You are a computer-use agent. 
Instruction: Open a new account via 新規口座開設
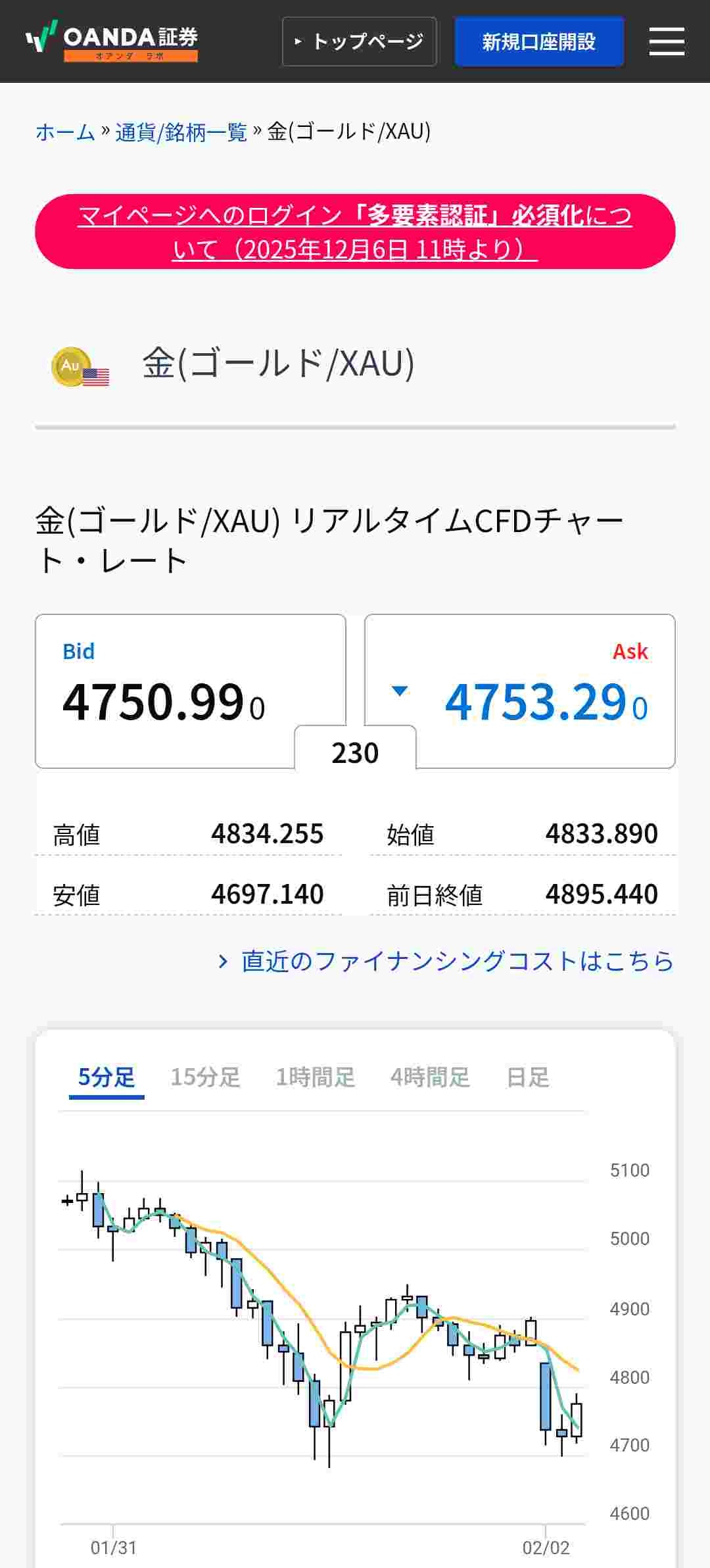tap(539, 41)
